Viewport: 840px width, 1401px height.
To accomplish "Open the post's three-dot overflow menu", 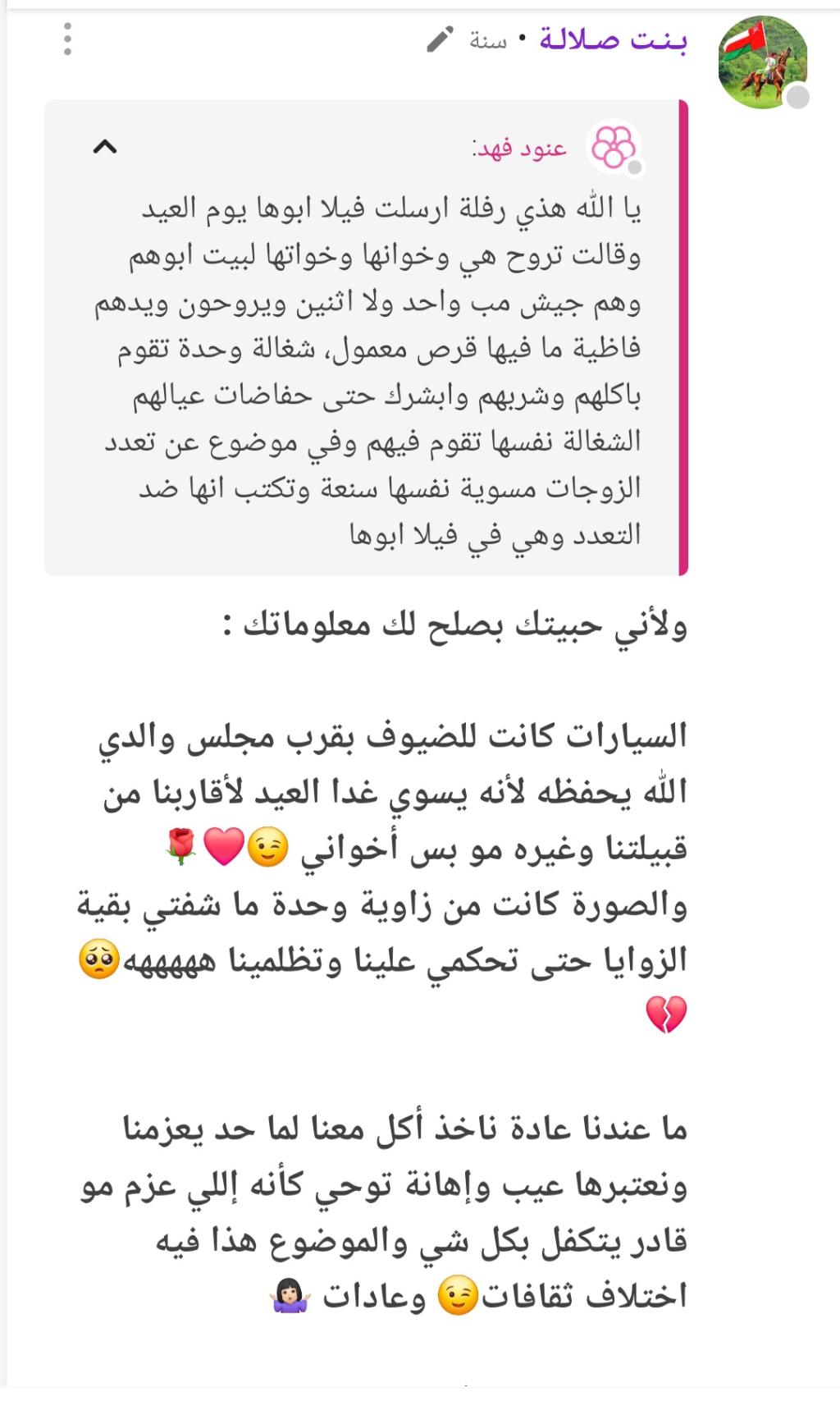I will point(67,39).
